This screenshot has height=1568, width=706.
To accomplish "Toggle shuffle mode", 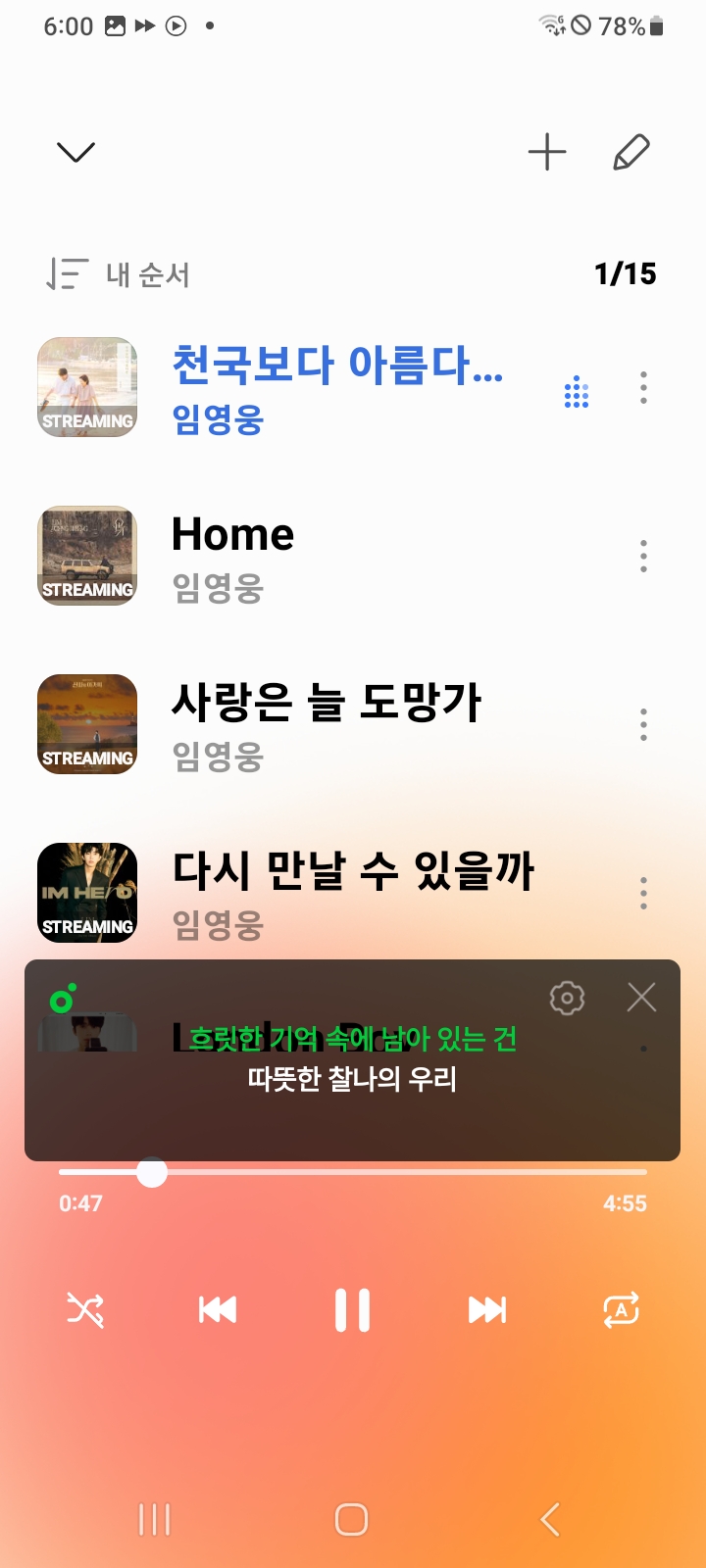I will [x=85, y=1309].
